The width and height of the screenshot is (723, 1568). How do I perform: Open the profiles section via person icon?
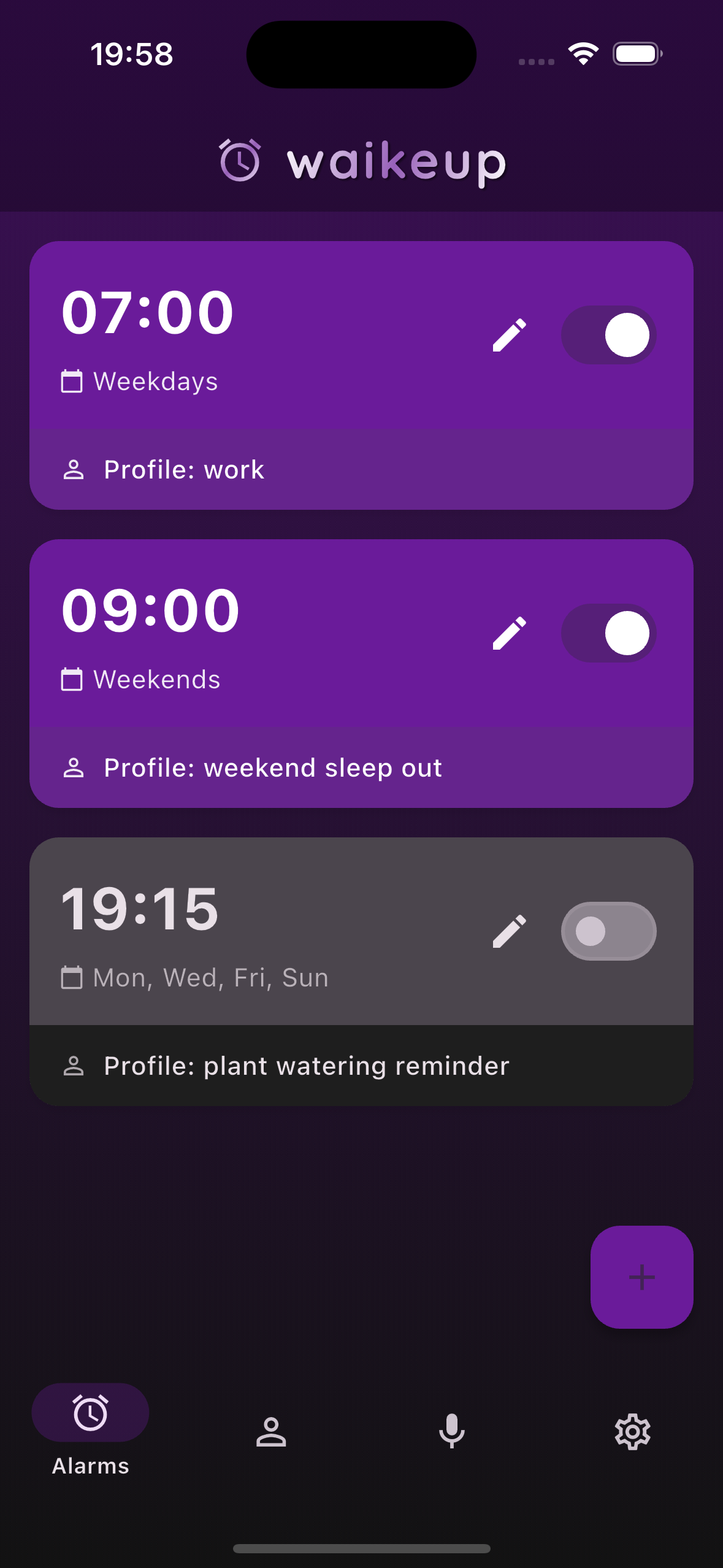(x=271, y=1430)
